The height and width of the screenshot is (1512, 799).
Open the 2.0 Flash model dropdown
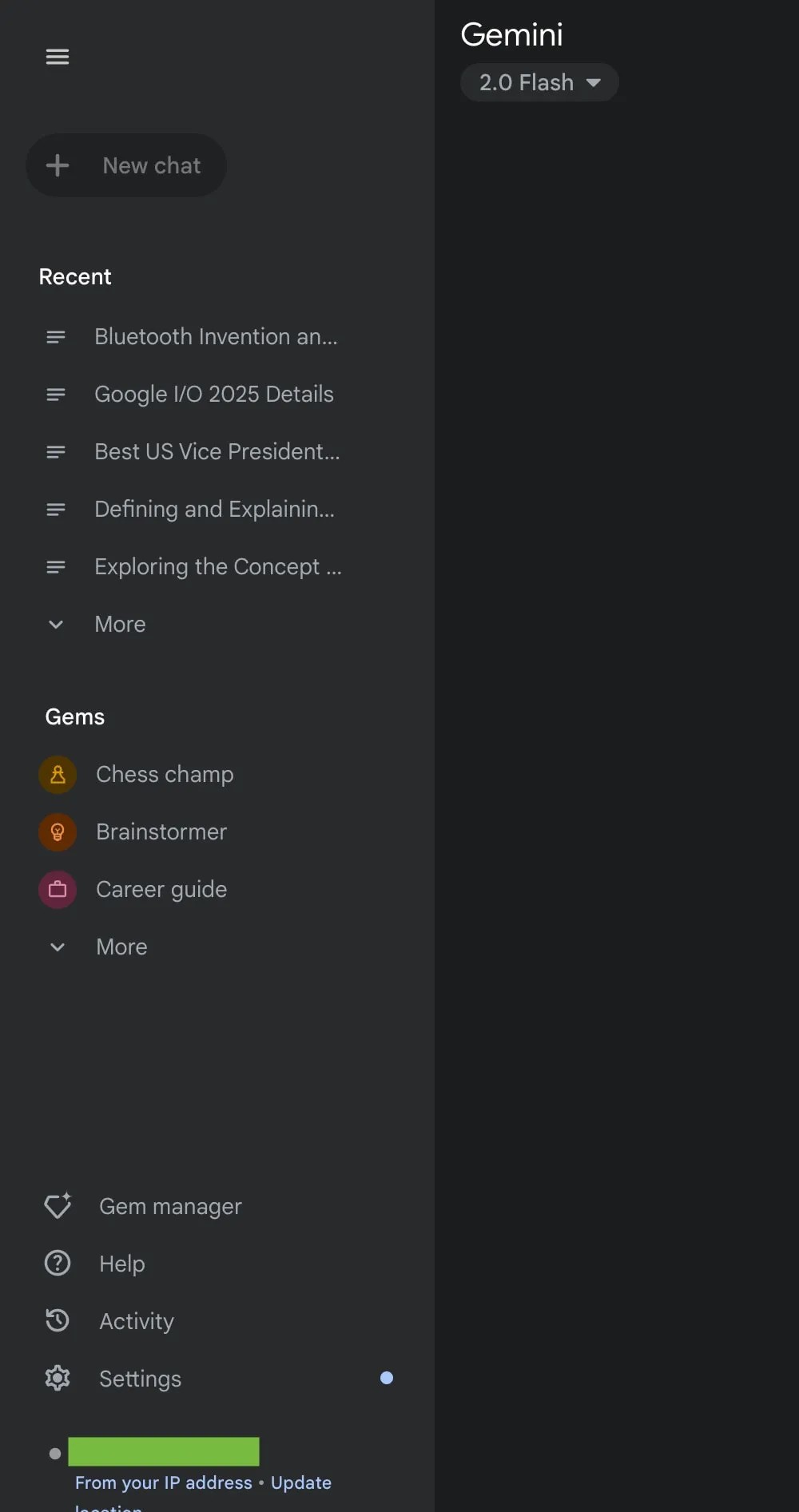click(x=539, y=82)
